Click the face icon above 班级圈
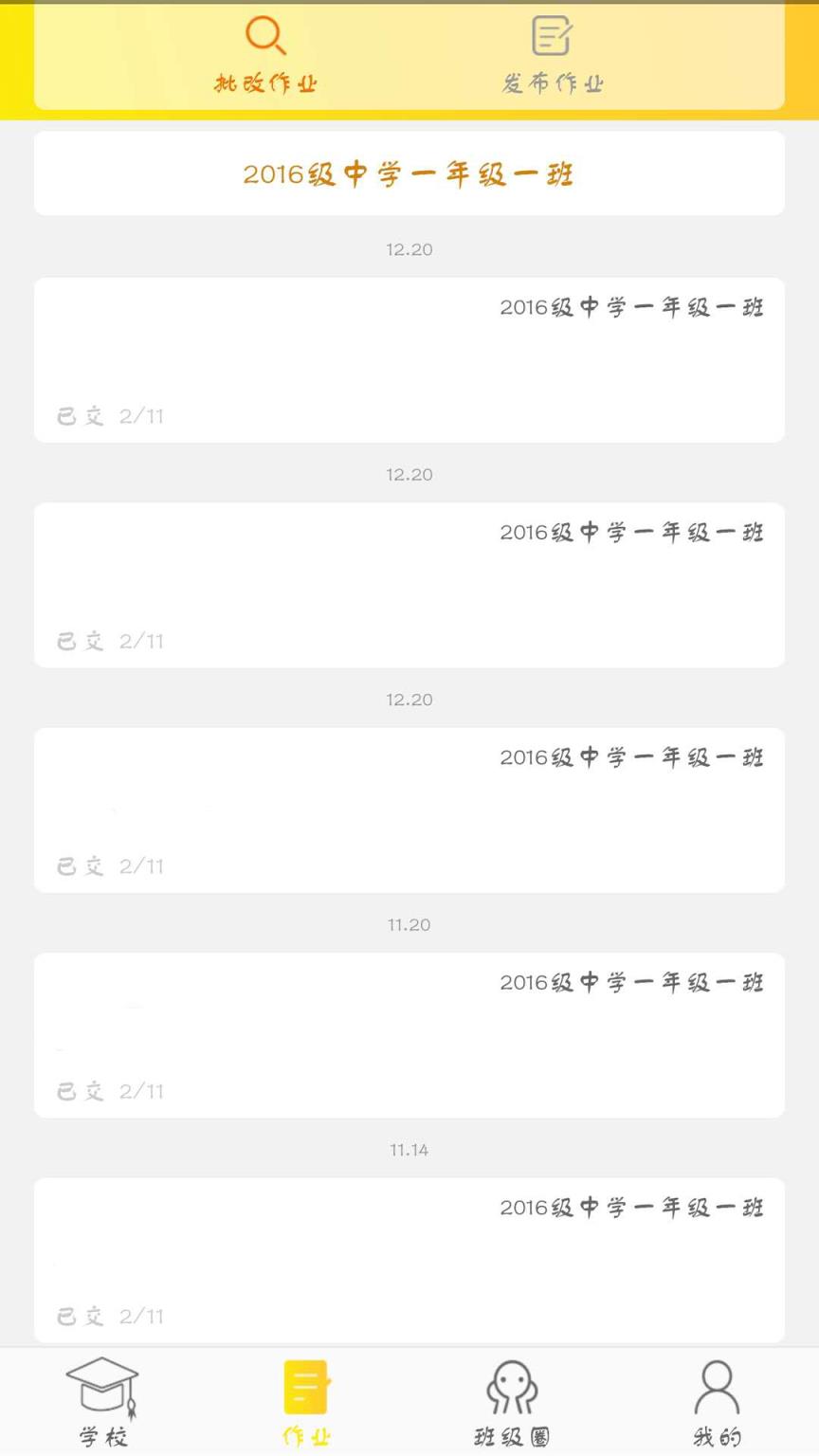 [x=511, y=1387]
